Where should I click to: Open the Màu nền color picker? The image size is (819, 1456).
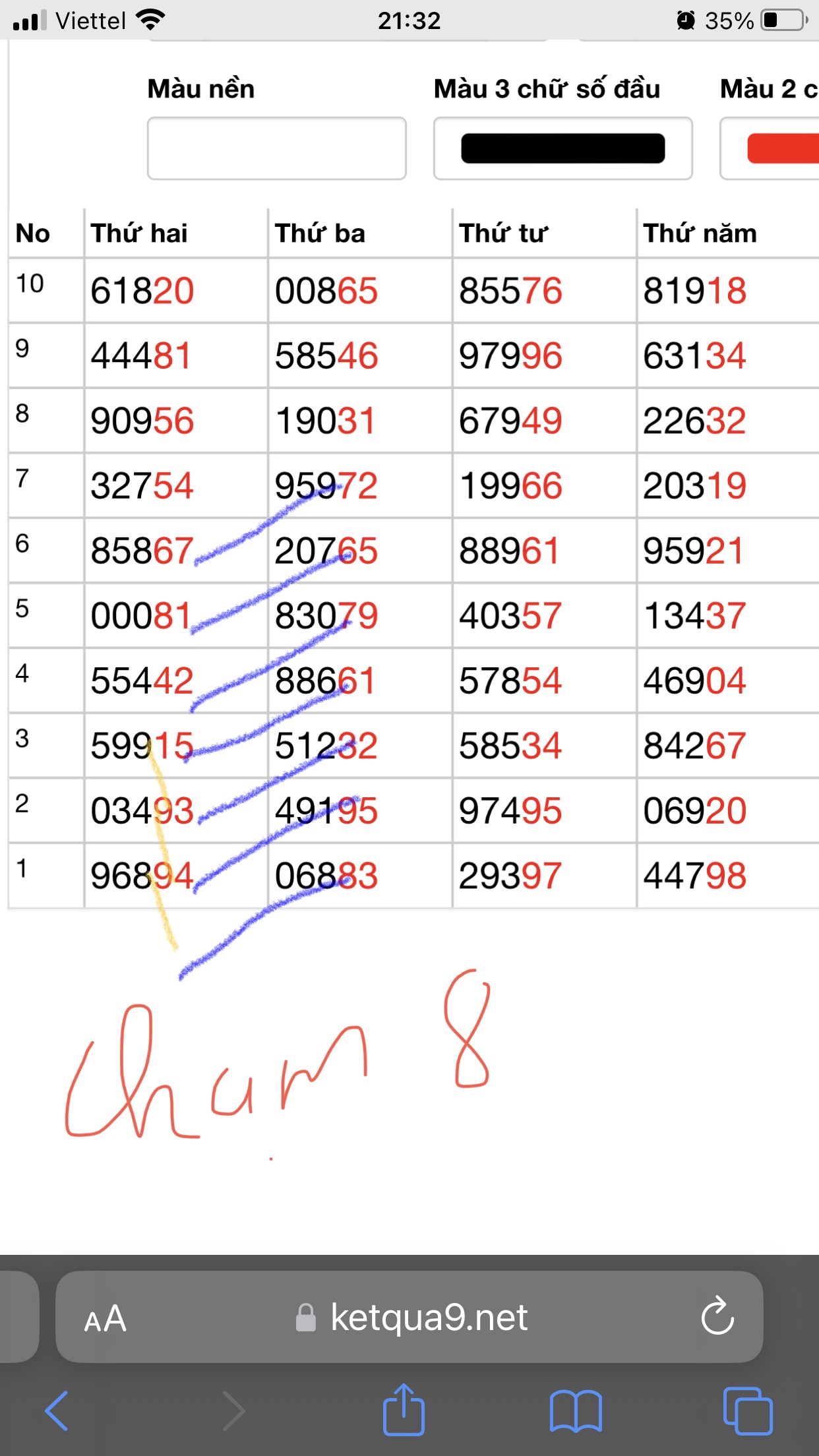coord(276,148)
